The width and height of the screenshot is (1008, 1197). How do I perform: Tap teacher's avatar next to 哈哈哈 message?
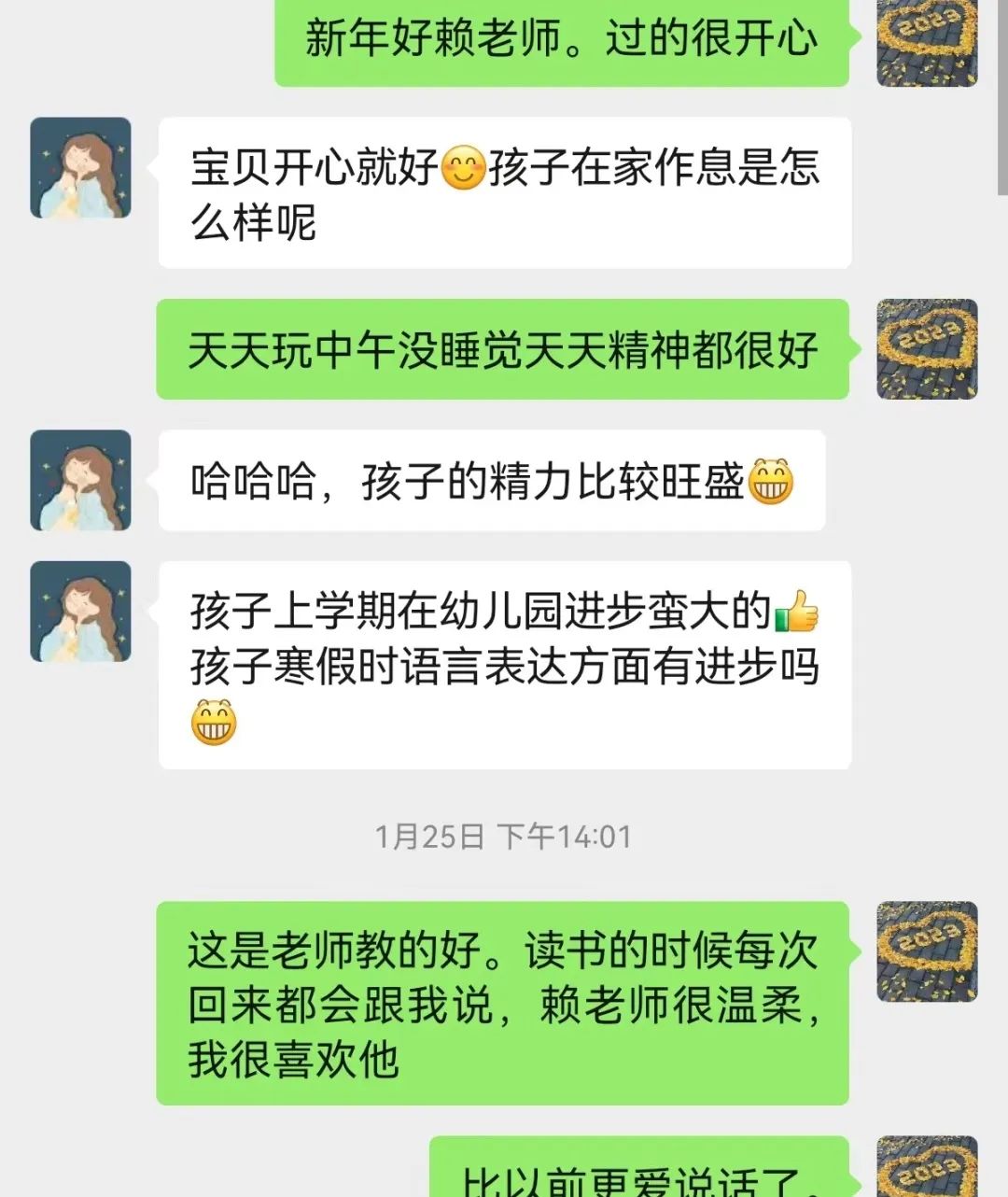click(80, 480)
